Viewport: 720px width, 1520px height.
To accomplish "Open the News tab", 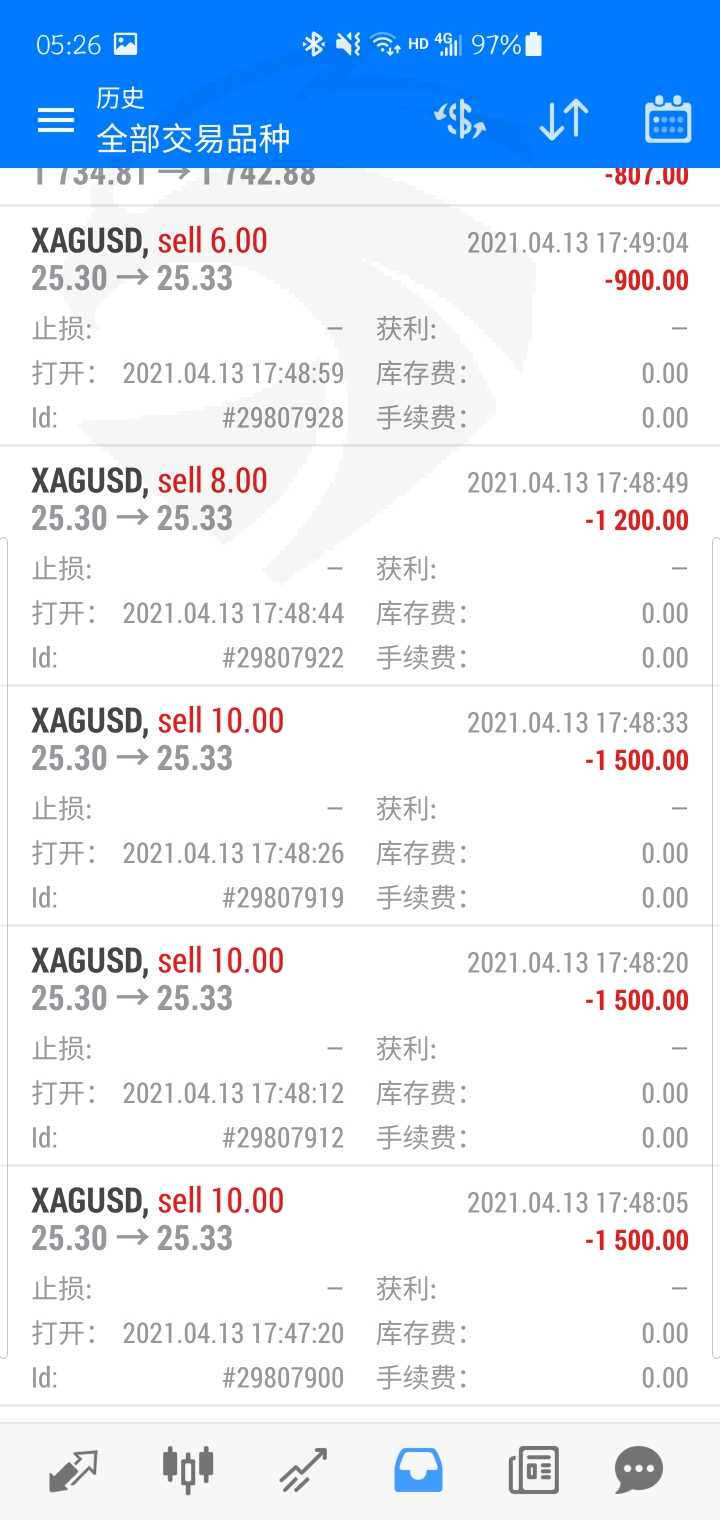I will (x=532, y=1471).
